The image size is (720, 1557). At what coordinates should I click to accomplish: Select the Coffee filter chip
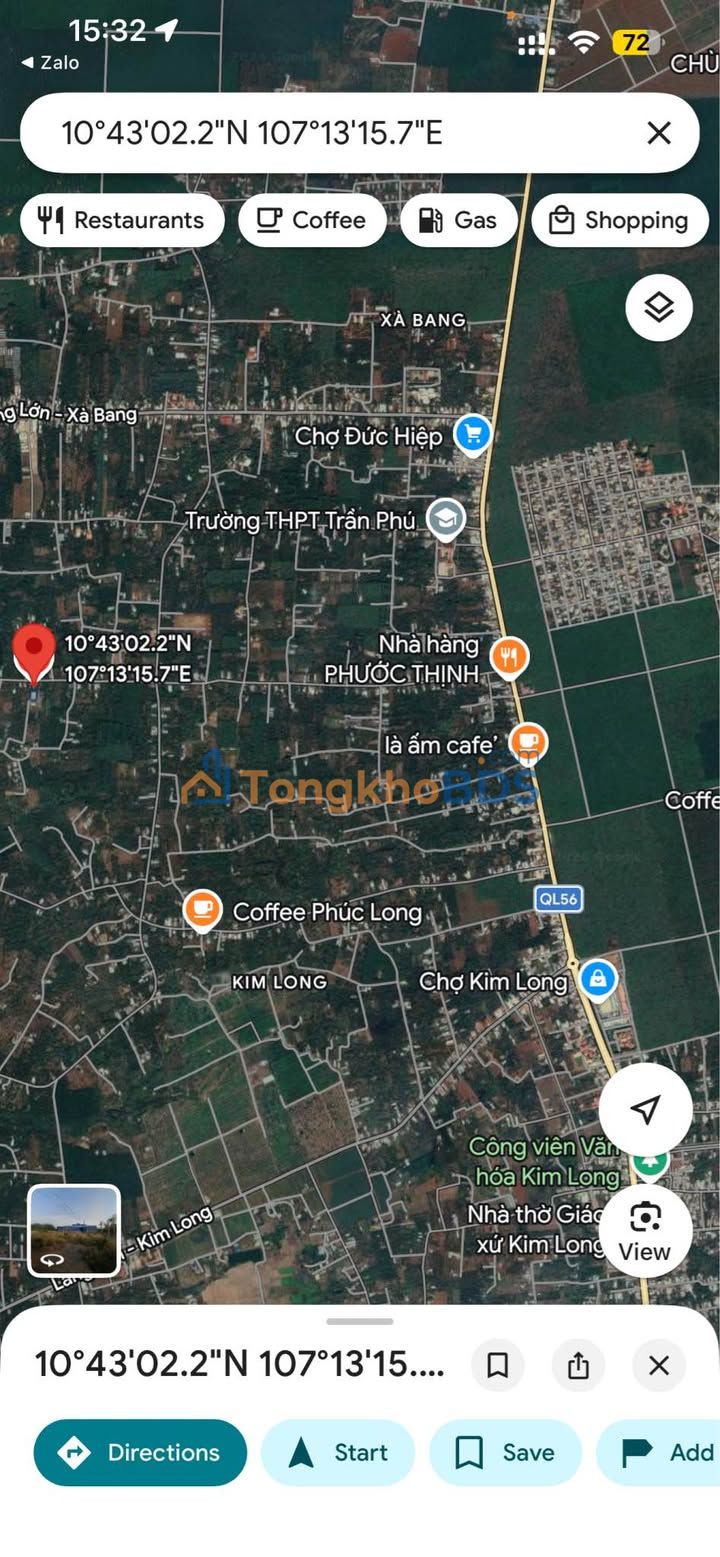[x=312, y=220]
